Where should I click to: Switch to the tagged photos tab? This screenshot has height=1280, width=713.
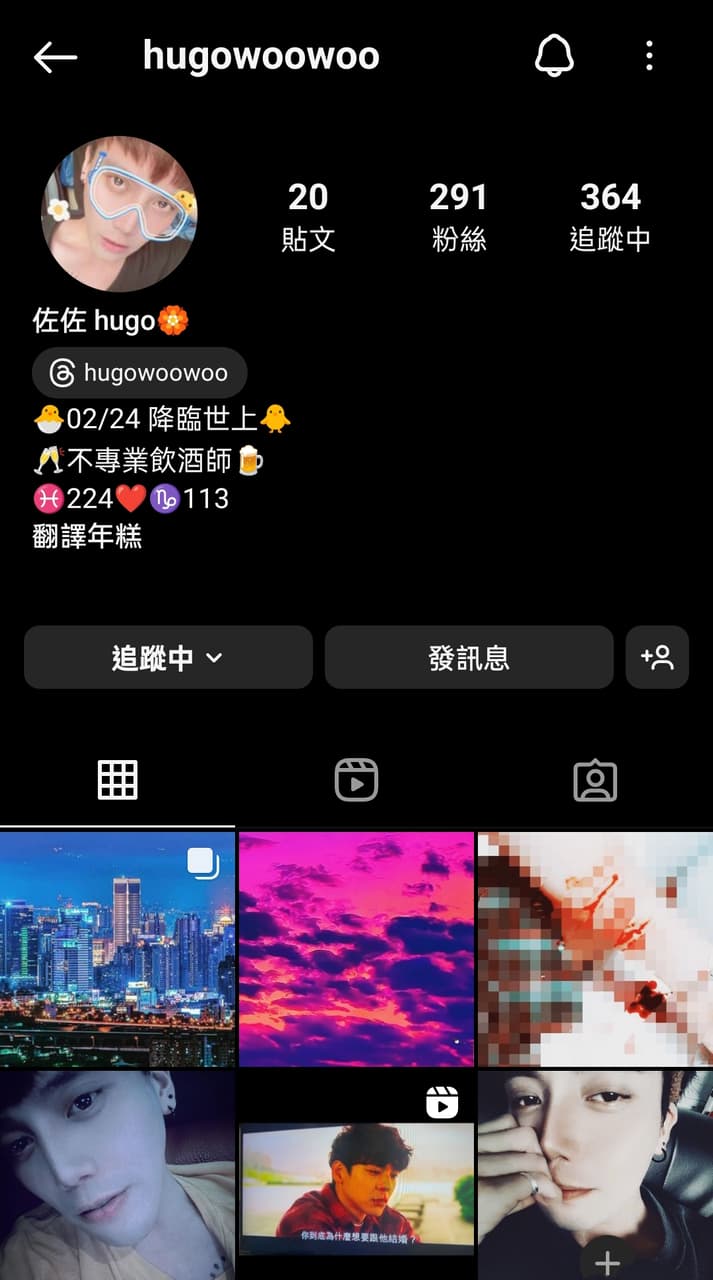point(595,779)
